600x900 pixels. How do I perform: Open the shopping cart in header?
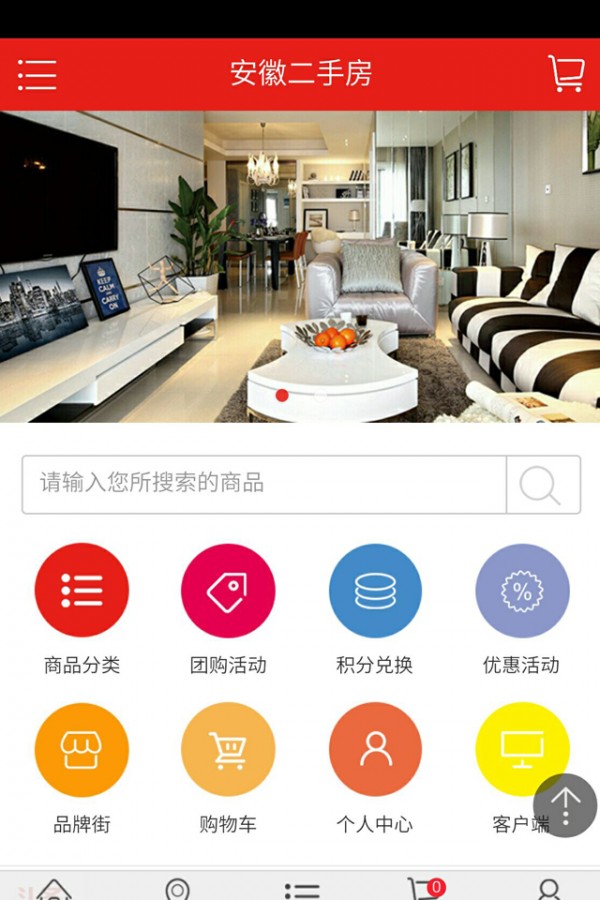click(x=565, y=74)
